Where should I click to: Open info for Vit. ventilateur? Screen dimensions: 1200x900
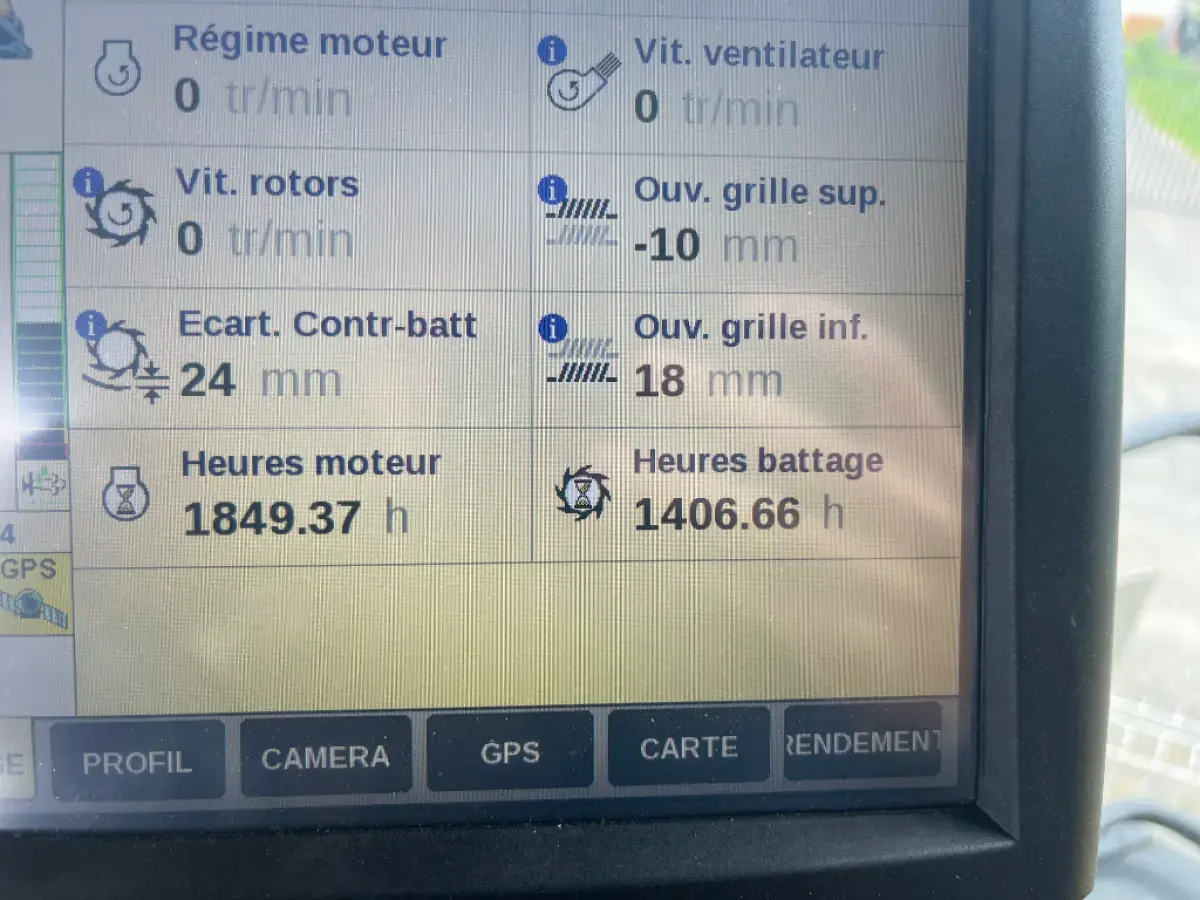(x=552, y=52)
